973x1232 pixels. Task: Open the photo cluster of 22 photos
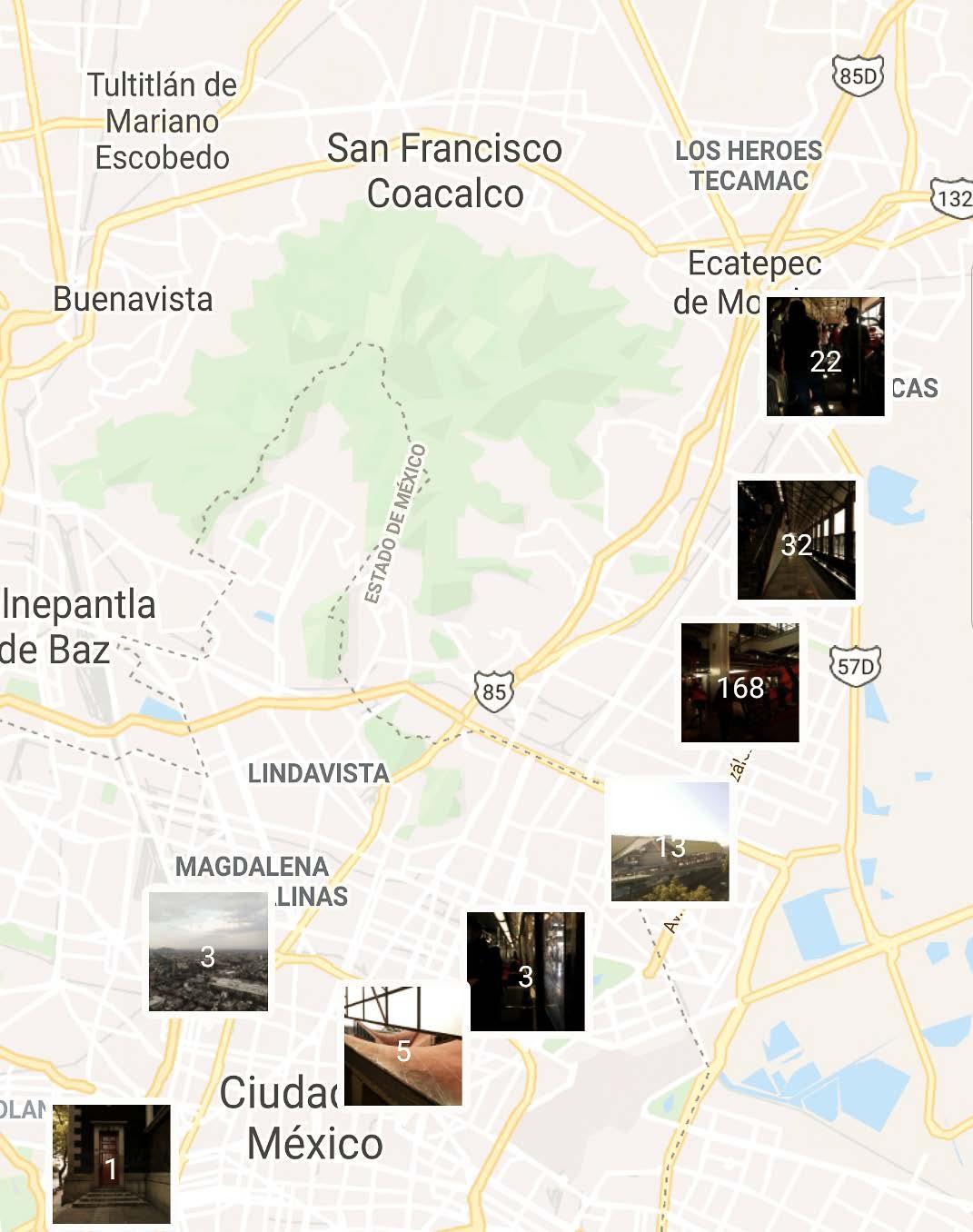click(x=825, y=357)
